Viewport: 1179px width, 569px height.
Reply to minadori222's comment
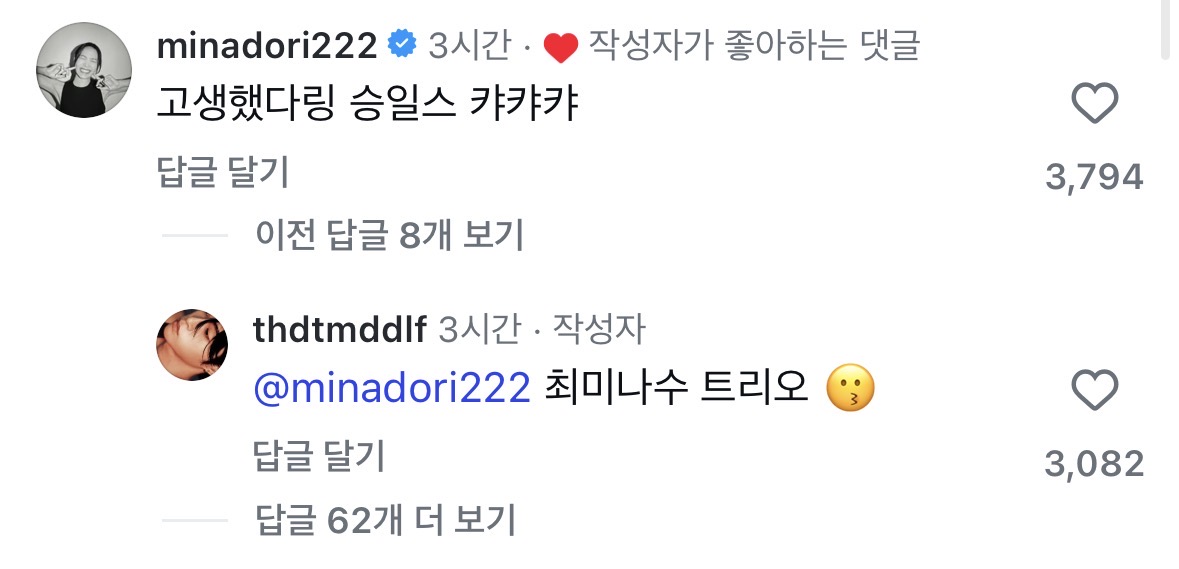point(222,174)
